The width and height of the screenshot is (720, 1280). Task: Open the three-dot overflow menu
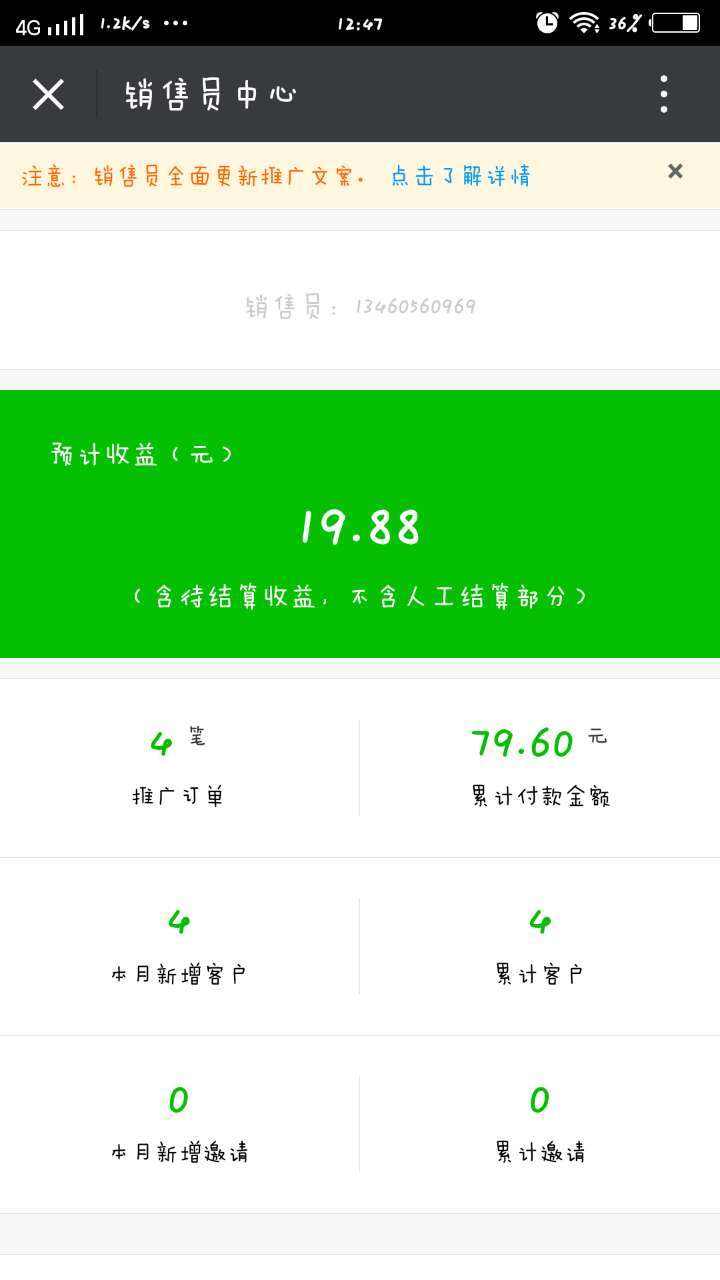663,95
